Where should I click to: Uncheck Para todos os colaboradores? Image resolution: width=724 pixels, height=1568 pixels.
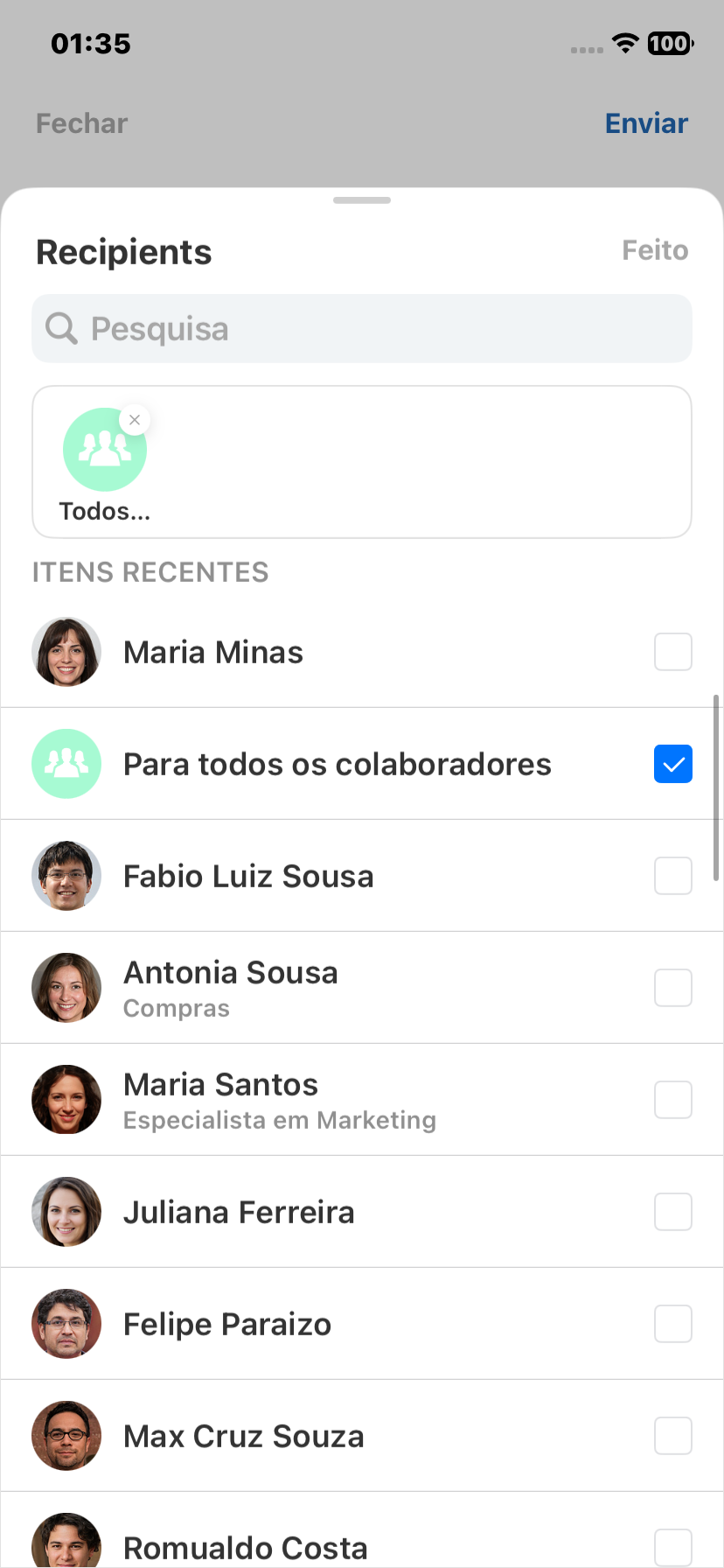[672, 764]
